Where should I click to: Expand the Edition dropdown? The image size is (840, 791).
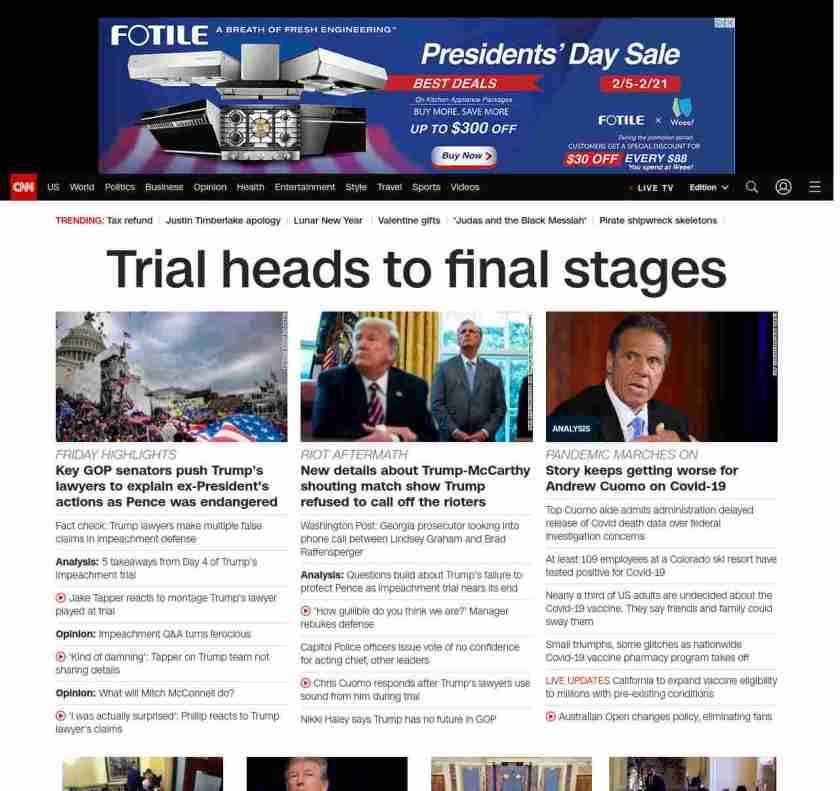coord(709,188)
